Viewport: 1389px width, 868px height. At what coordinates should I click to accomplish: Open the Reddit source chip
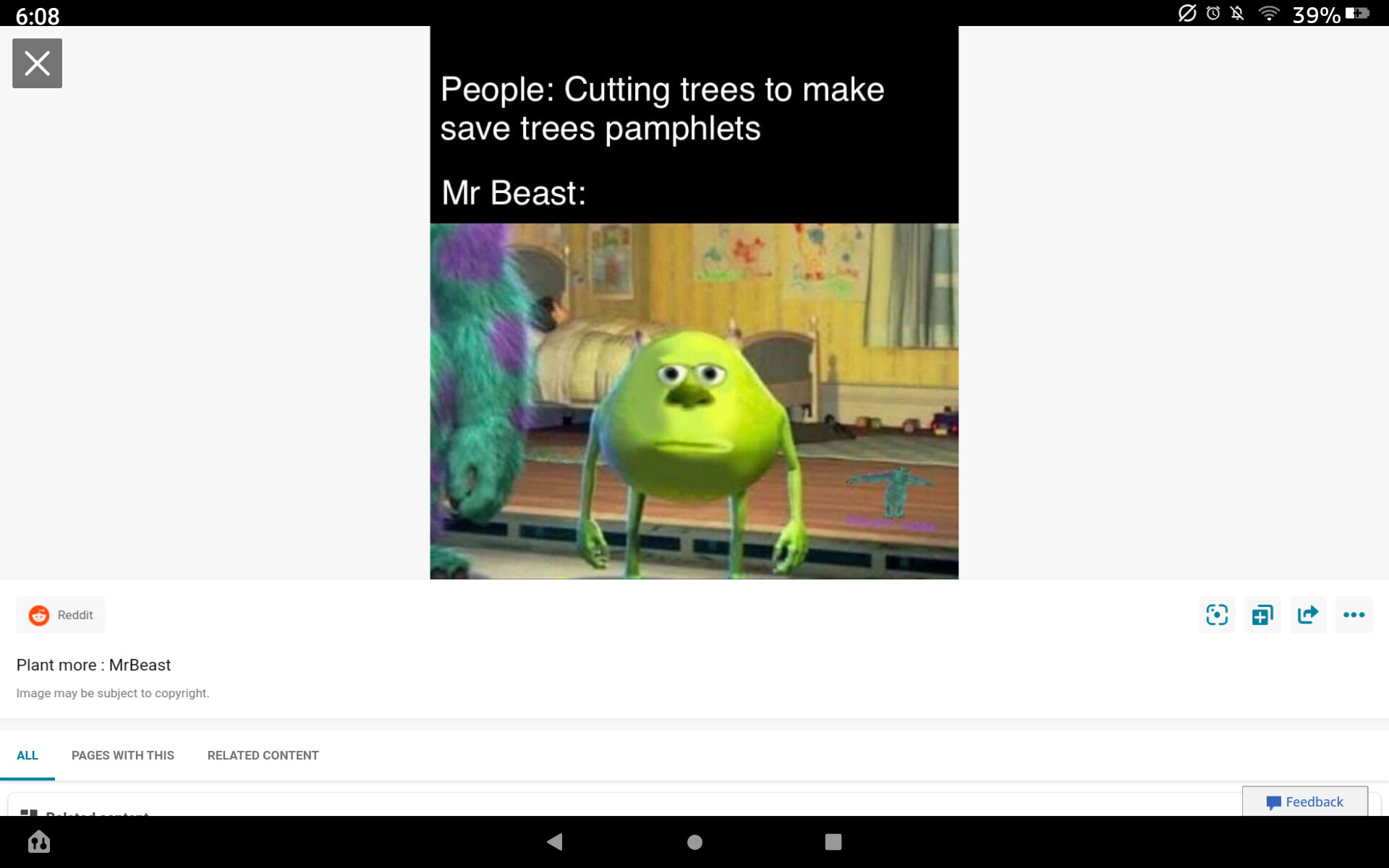tap(61, 615)
